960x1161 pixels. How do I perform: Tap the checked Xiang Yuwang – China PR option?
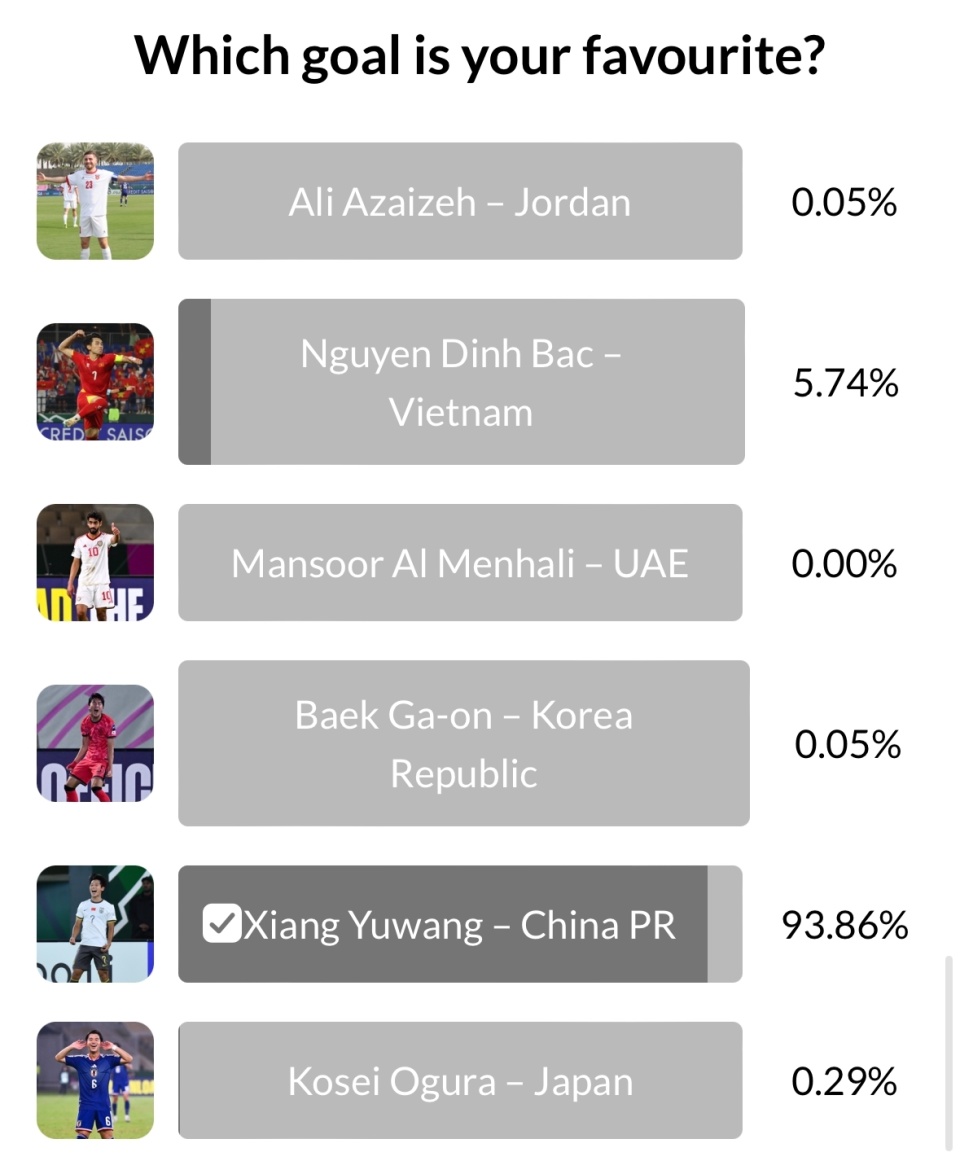click(460, 925)
